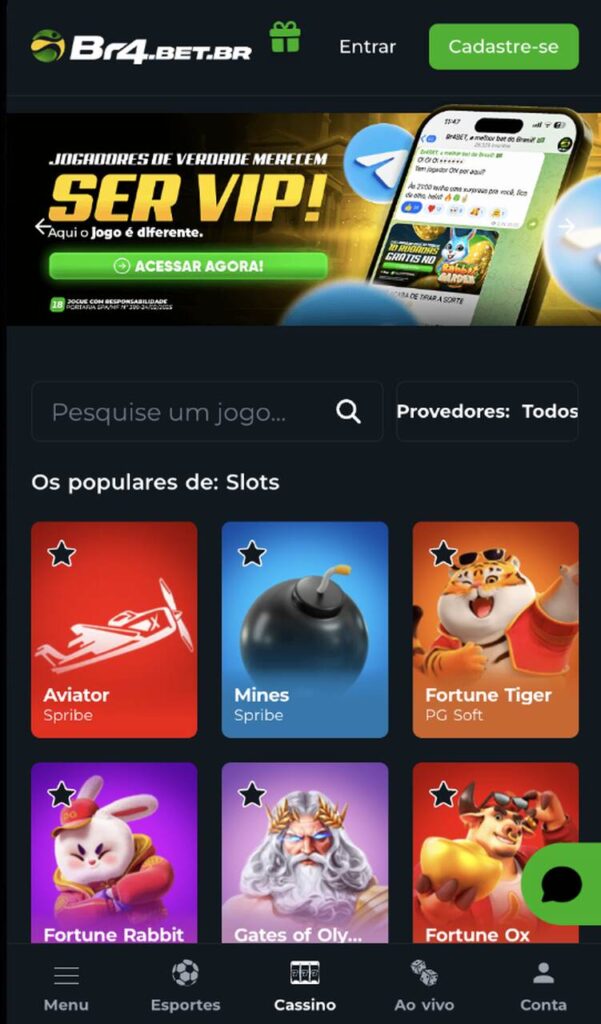The width and height of the screenshot is (601, 1024).
Task: Tap Entrar to log in
Action: (367, 46)
